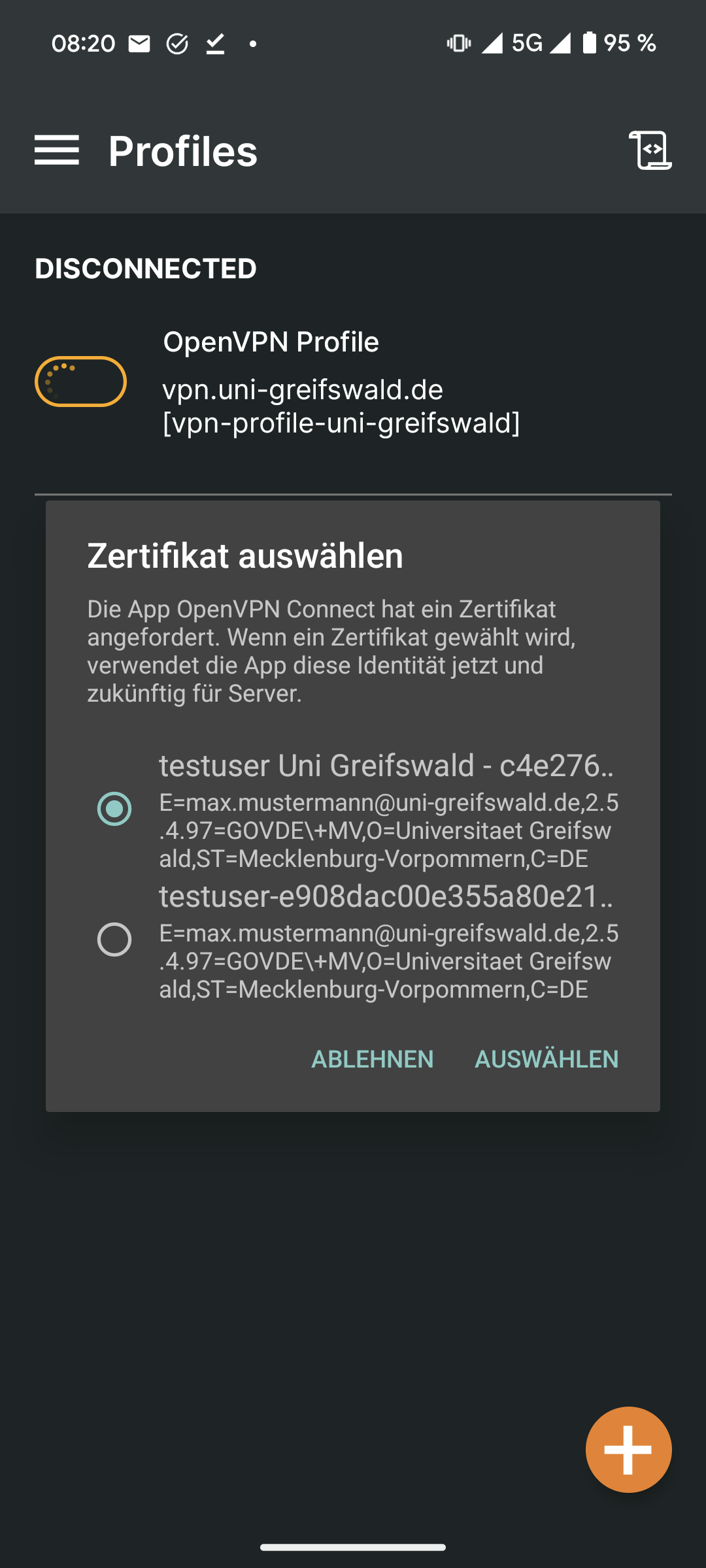Image resolution: width=706 pixels, height=1568 pixels.
Task: Toggle the OpenVPN Profile connection switch
Action: click(x=80, y=382)
